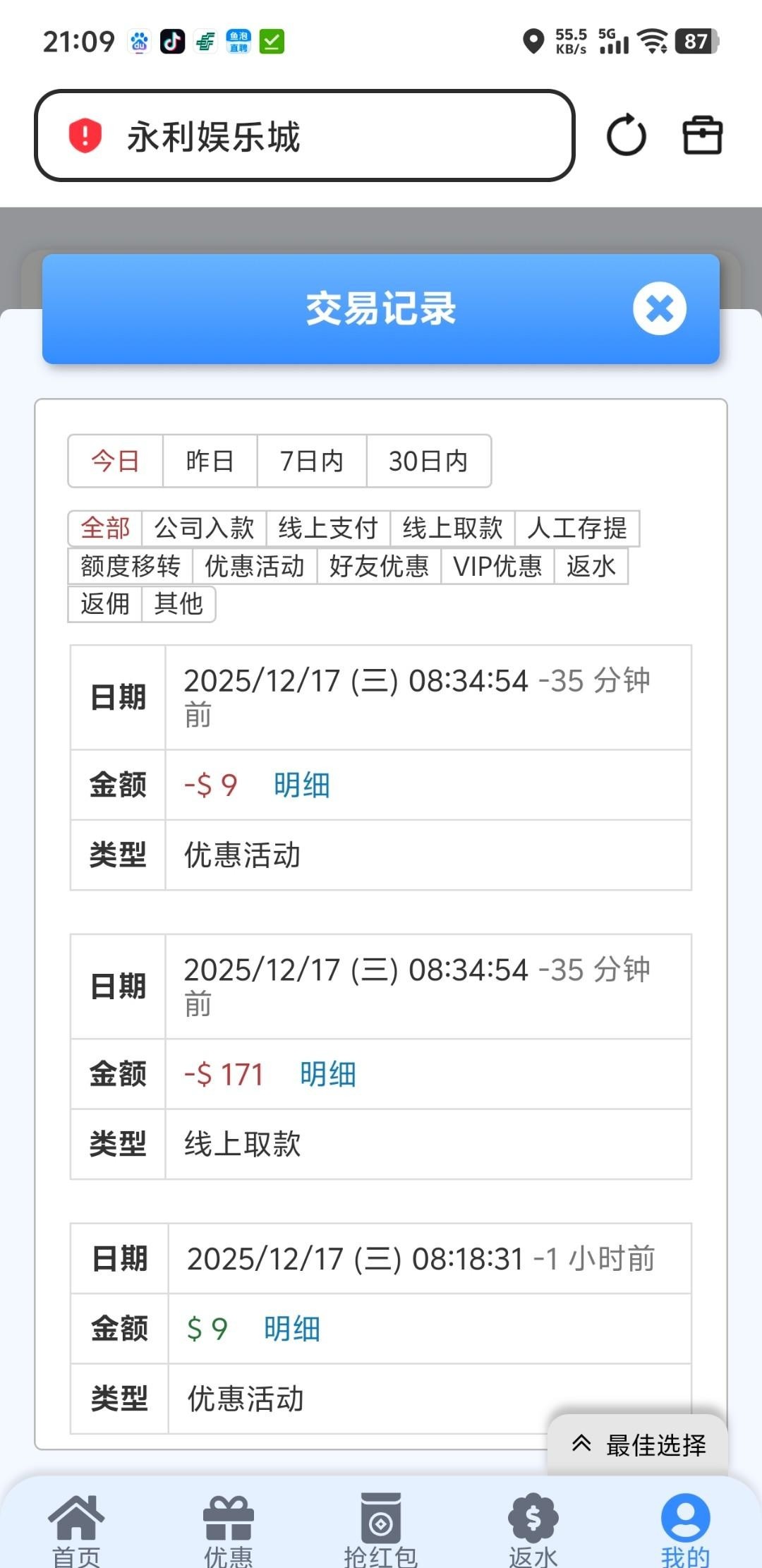
Task: Filter records by 人工存提
Action: coord(576,528)
